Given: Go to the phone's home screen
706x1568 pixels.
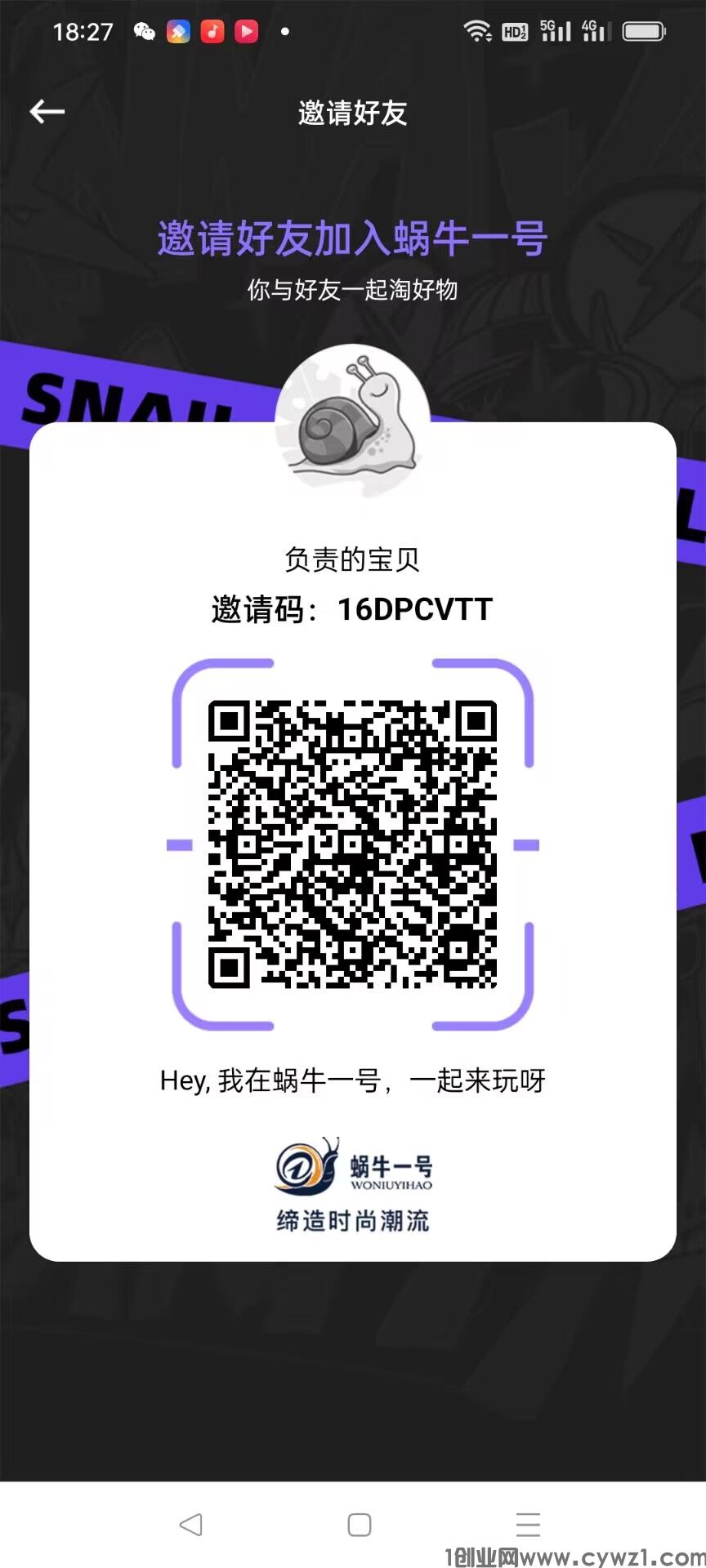Looking at the screenshot, I should click(x=359, y=1525).
